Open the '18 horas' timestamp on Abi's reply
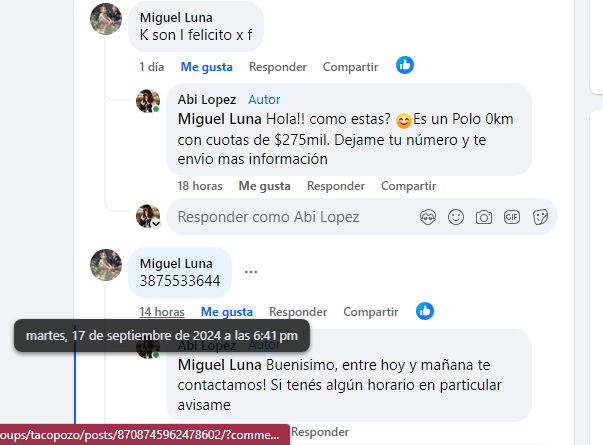The width and height of the screenshot is (603, 445). [199, 186]
